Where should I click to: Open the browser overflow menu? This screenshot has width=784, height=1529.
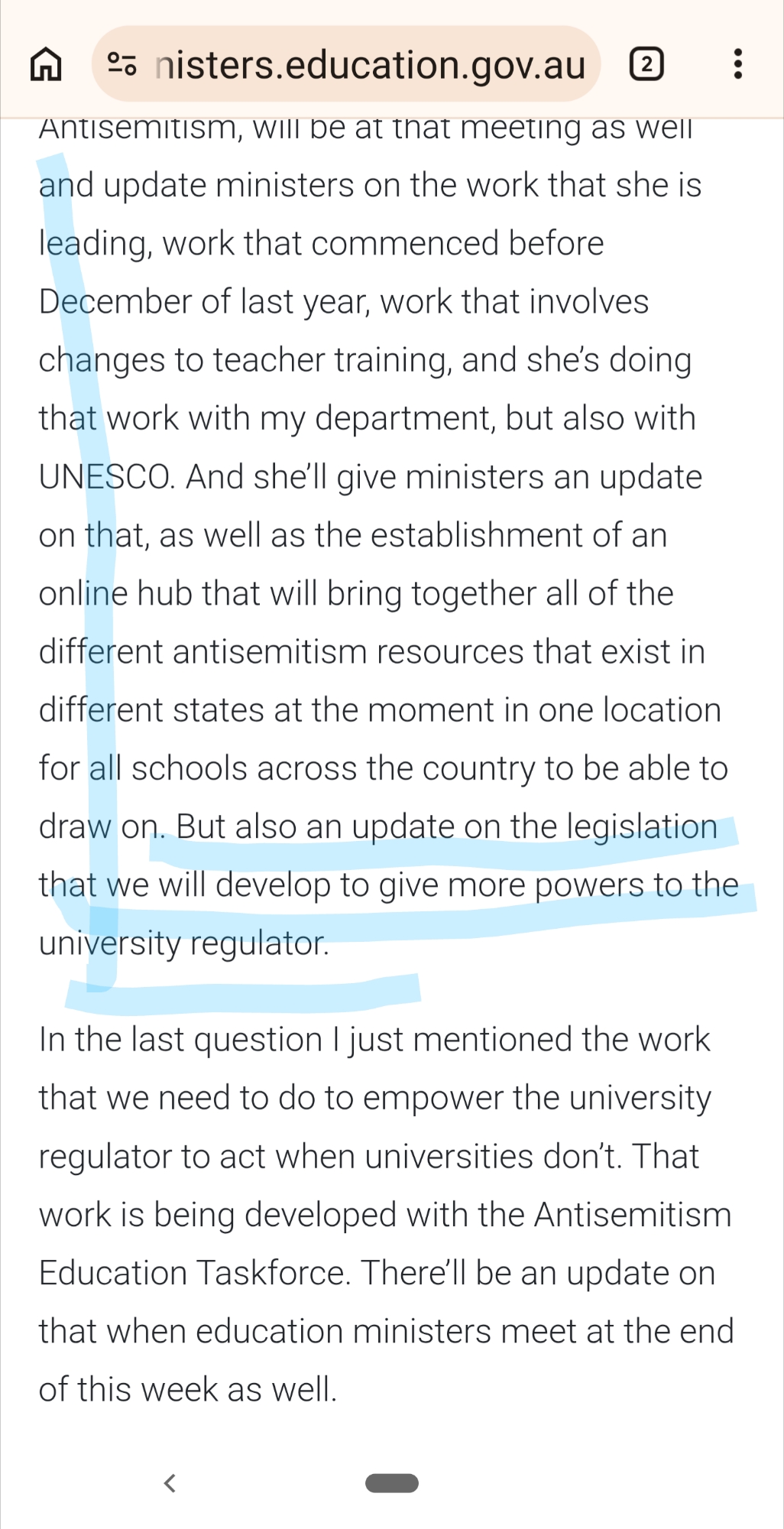(737, 64)
